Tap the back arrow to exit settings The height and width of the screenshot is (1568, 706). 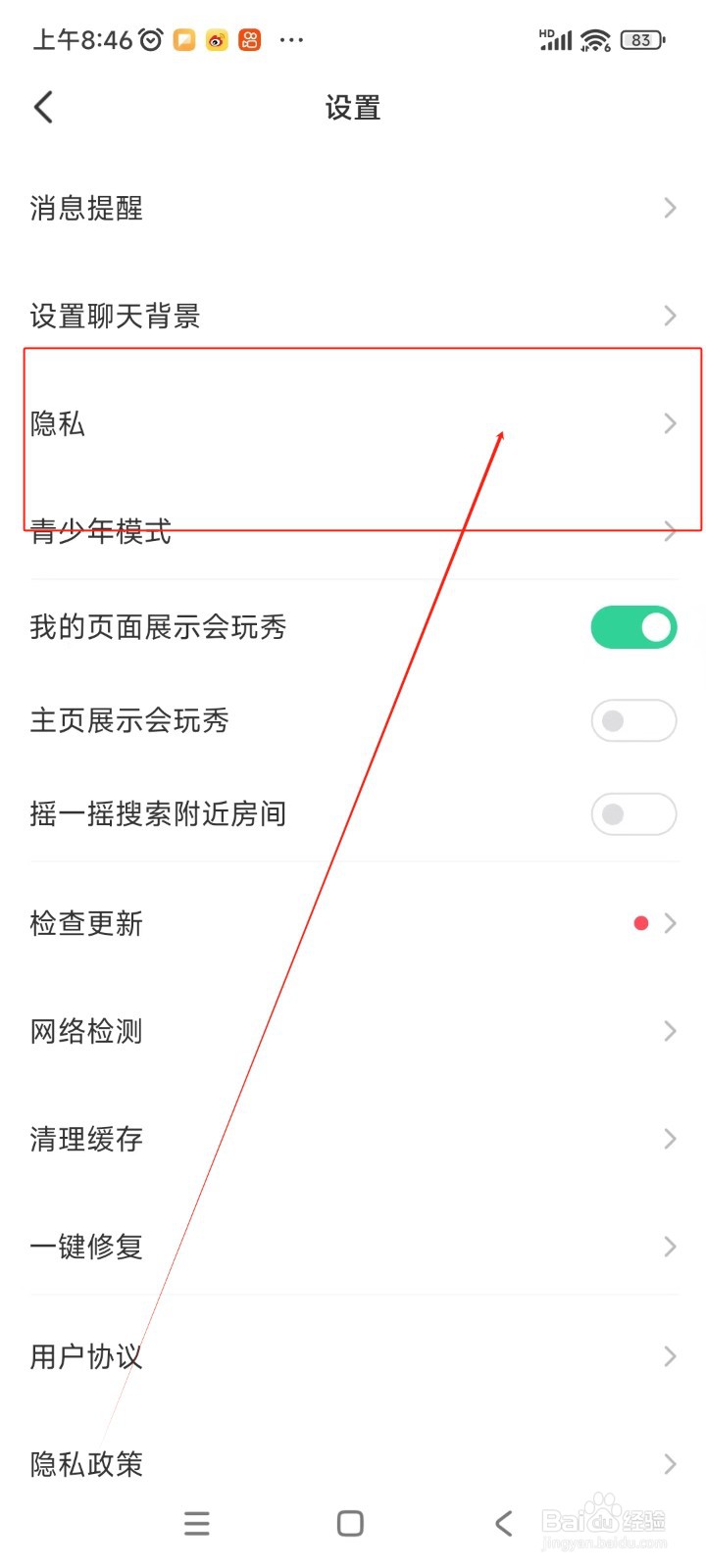42,107
